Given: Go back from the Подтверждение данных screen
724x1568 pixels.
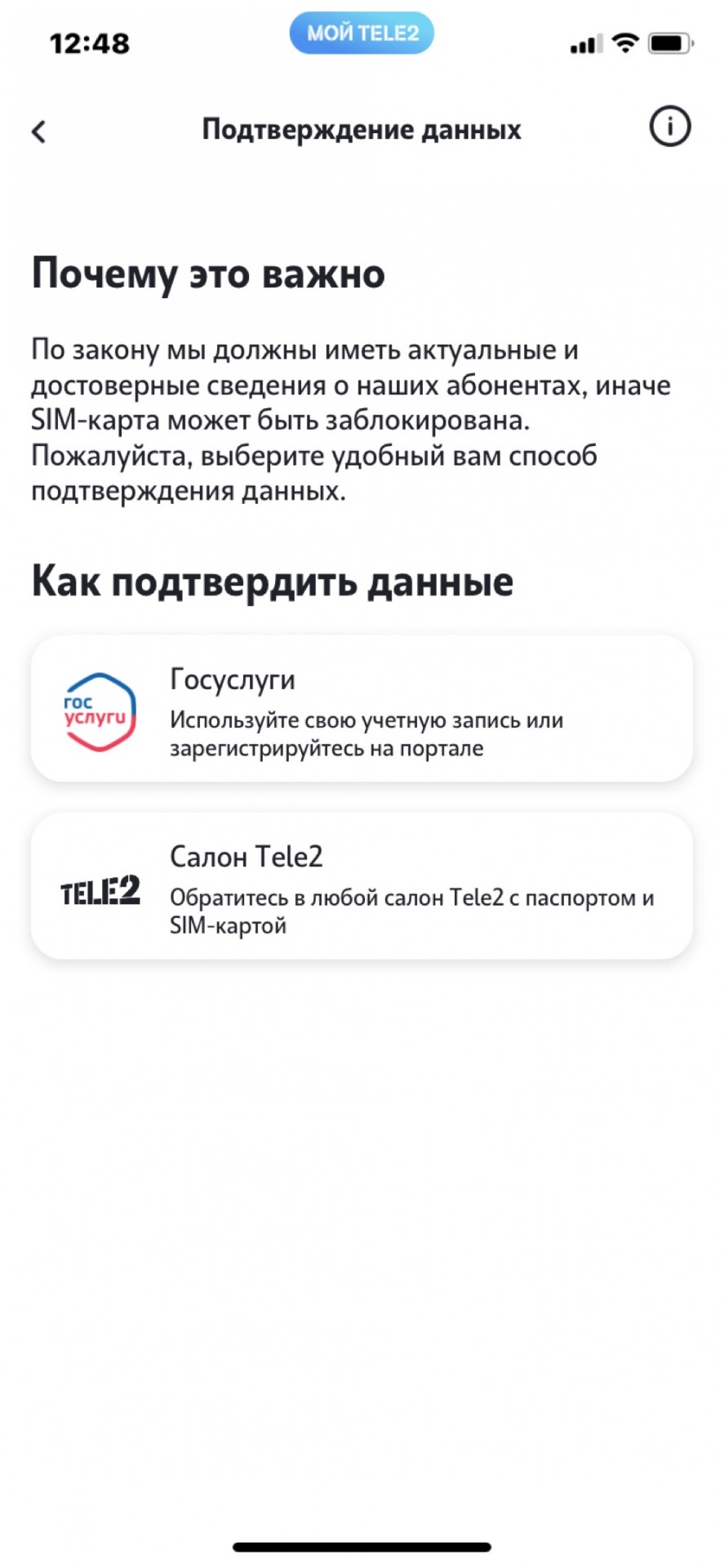Looking at the screenshot, I should click(x=38, y=131).
